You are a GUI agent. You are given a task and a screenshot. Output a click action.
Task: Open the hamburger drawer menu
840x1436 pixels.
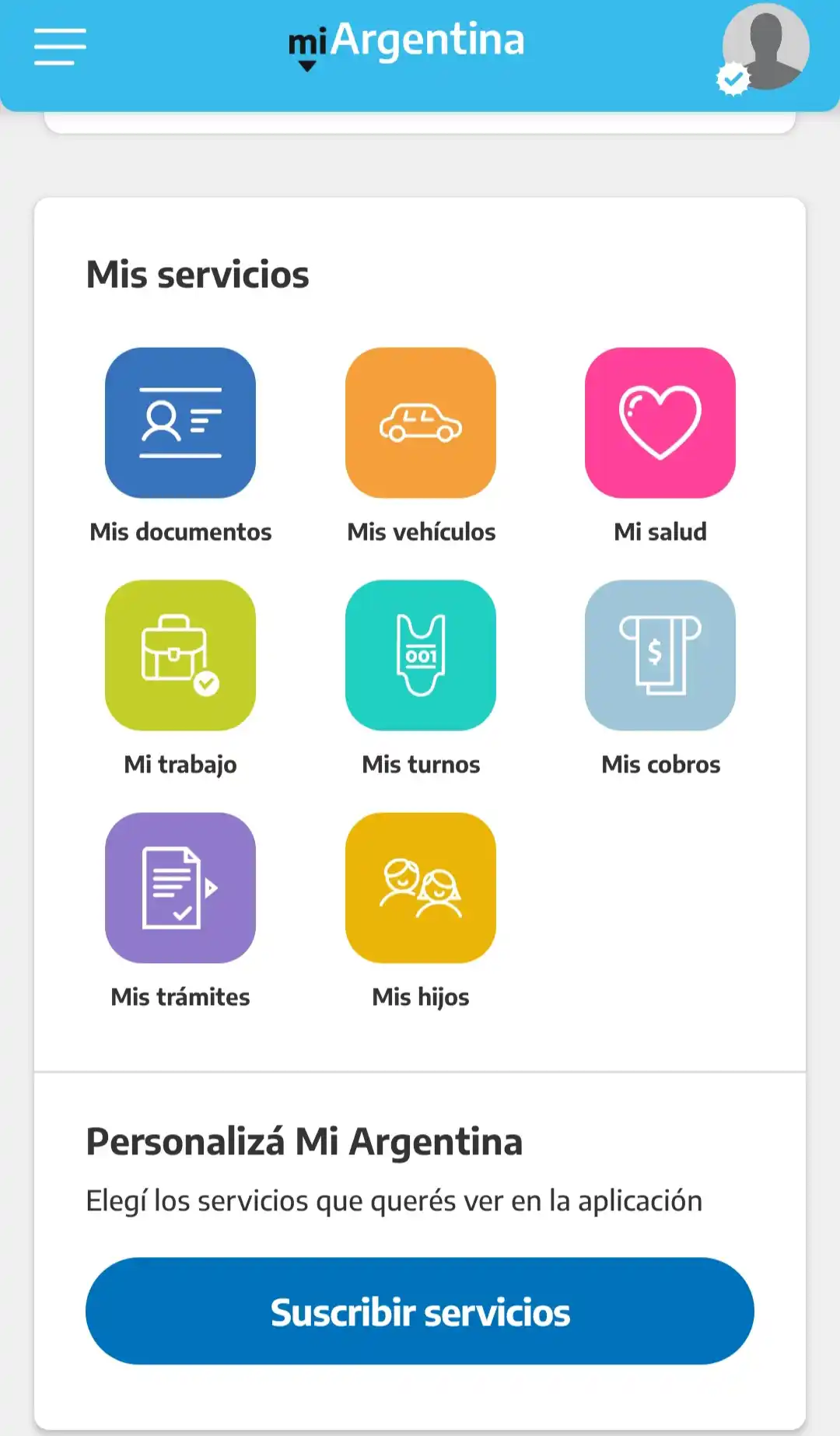(x=60, y=47)
